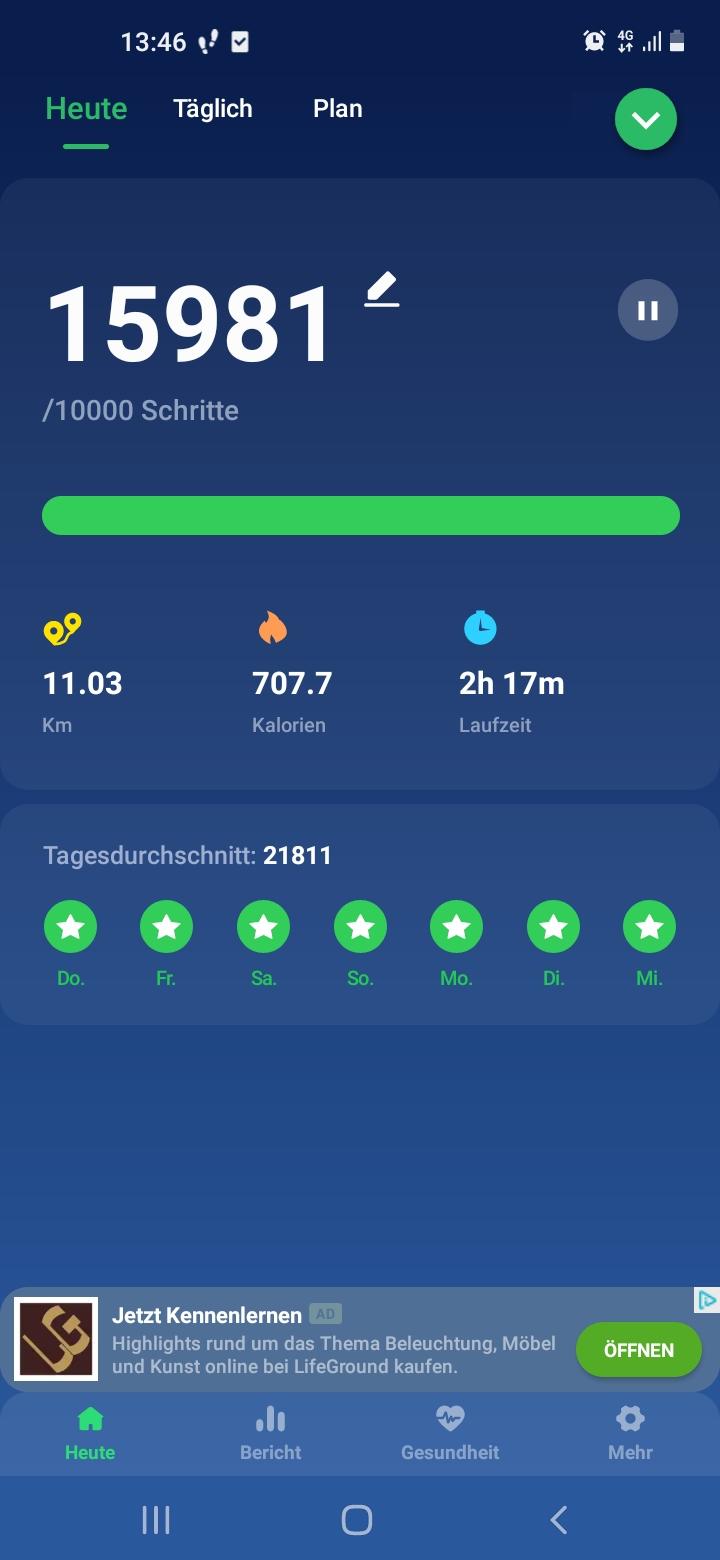Tap ÖFFNEN on the LifeGround ad
This screenshot has height=1560, width=720.
[639, 1350]
